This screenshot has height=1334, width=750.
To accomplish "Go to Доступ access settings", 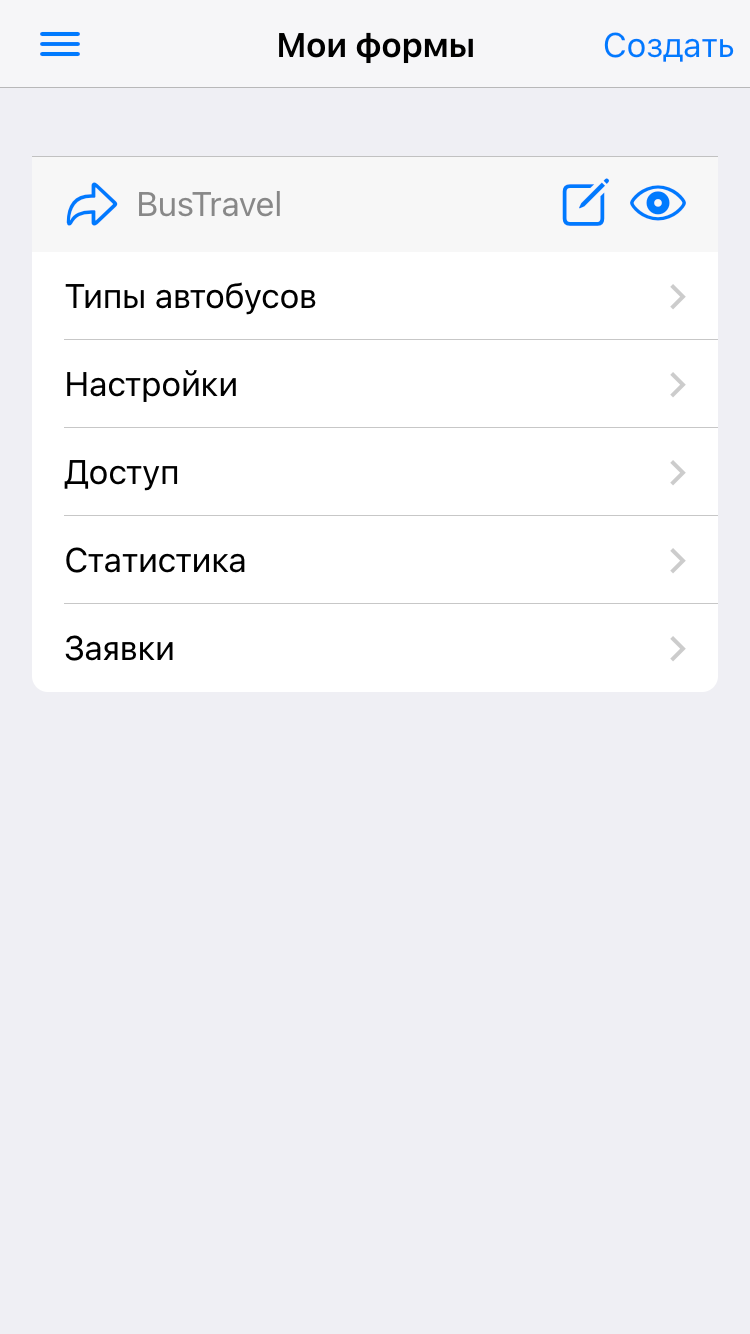I will click(375, 473).
